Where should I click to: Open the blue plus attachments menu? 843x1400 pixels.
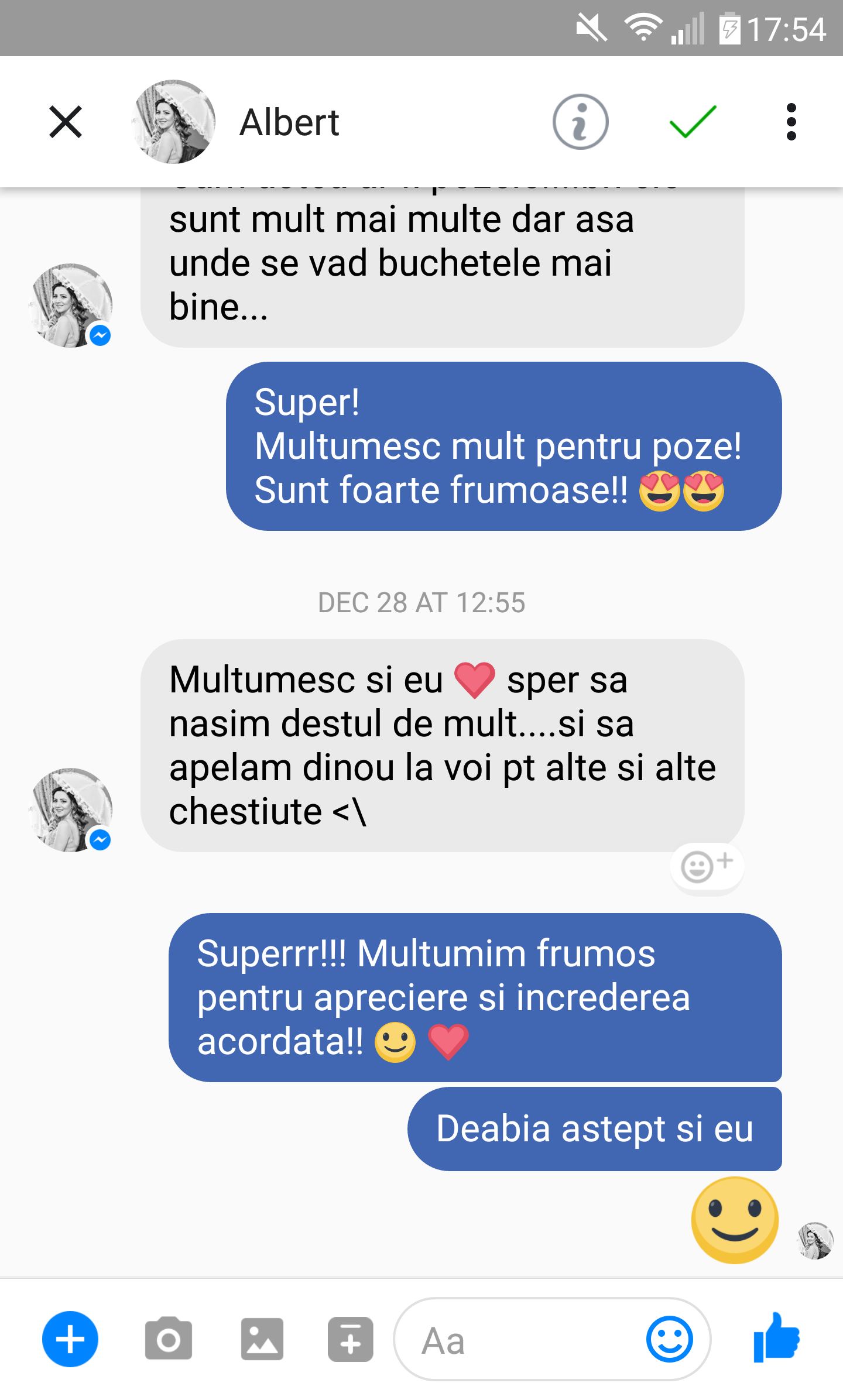click(x=70, y=1339)
